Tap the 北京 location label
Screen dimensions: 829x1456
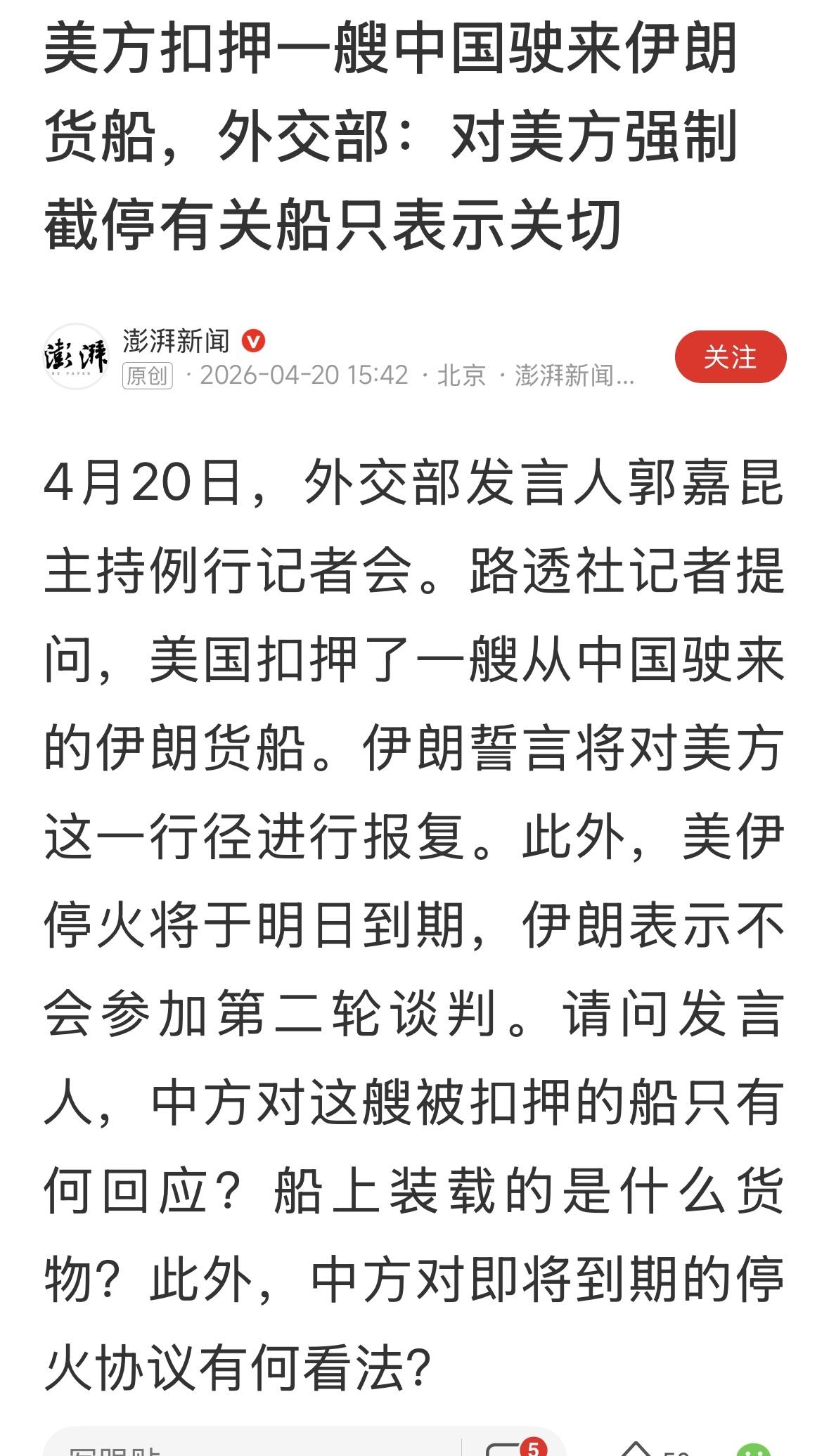(461, 377)
